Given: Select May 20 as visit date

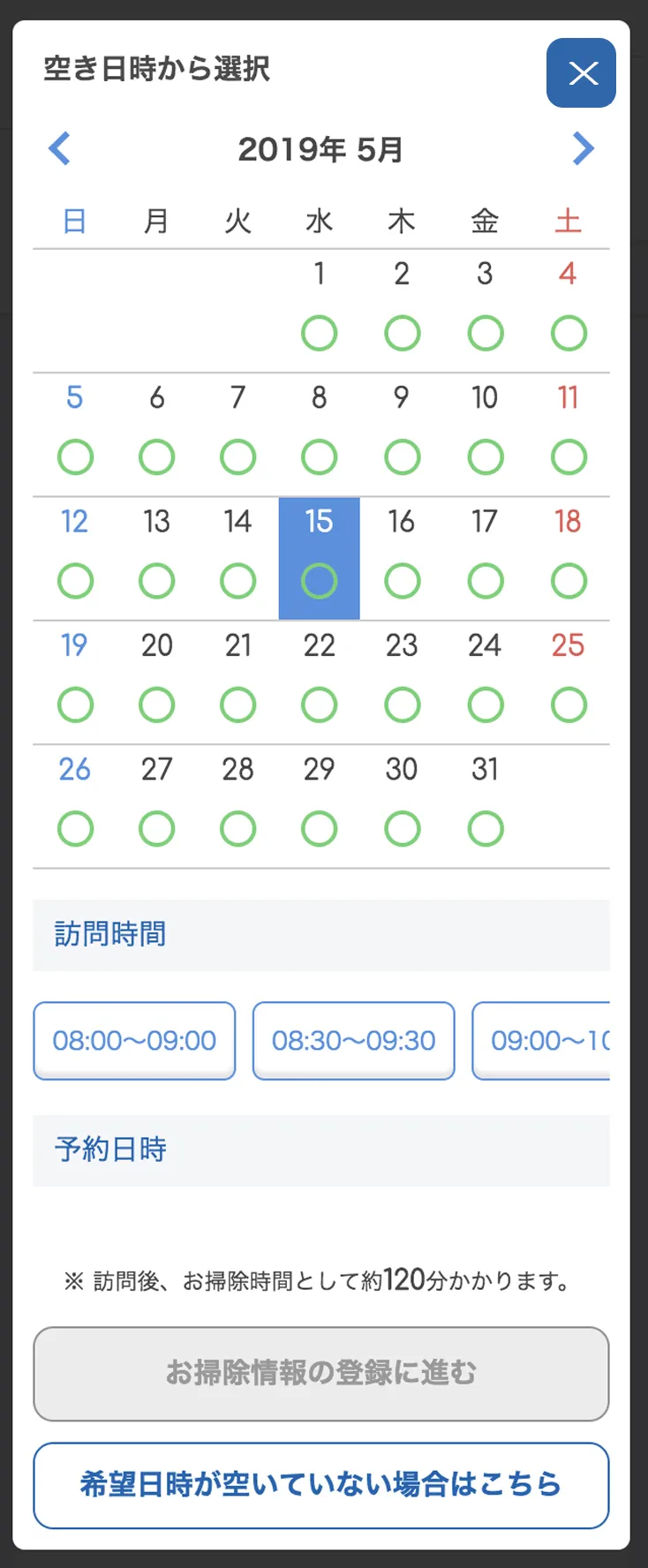Looking at the screenshot, I should pos(156,681).
